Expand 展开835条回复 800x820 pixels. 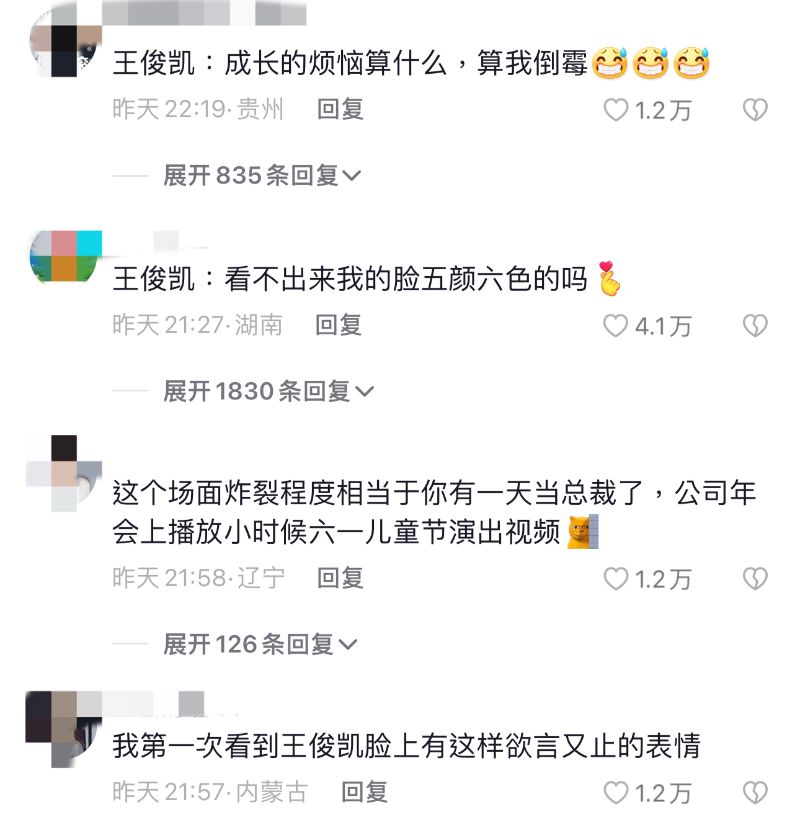[x=262, y=176]
